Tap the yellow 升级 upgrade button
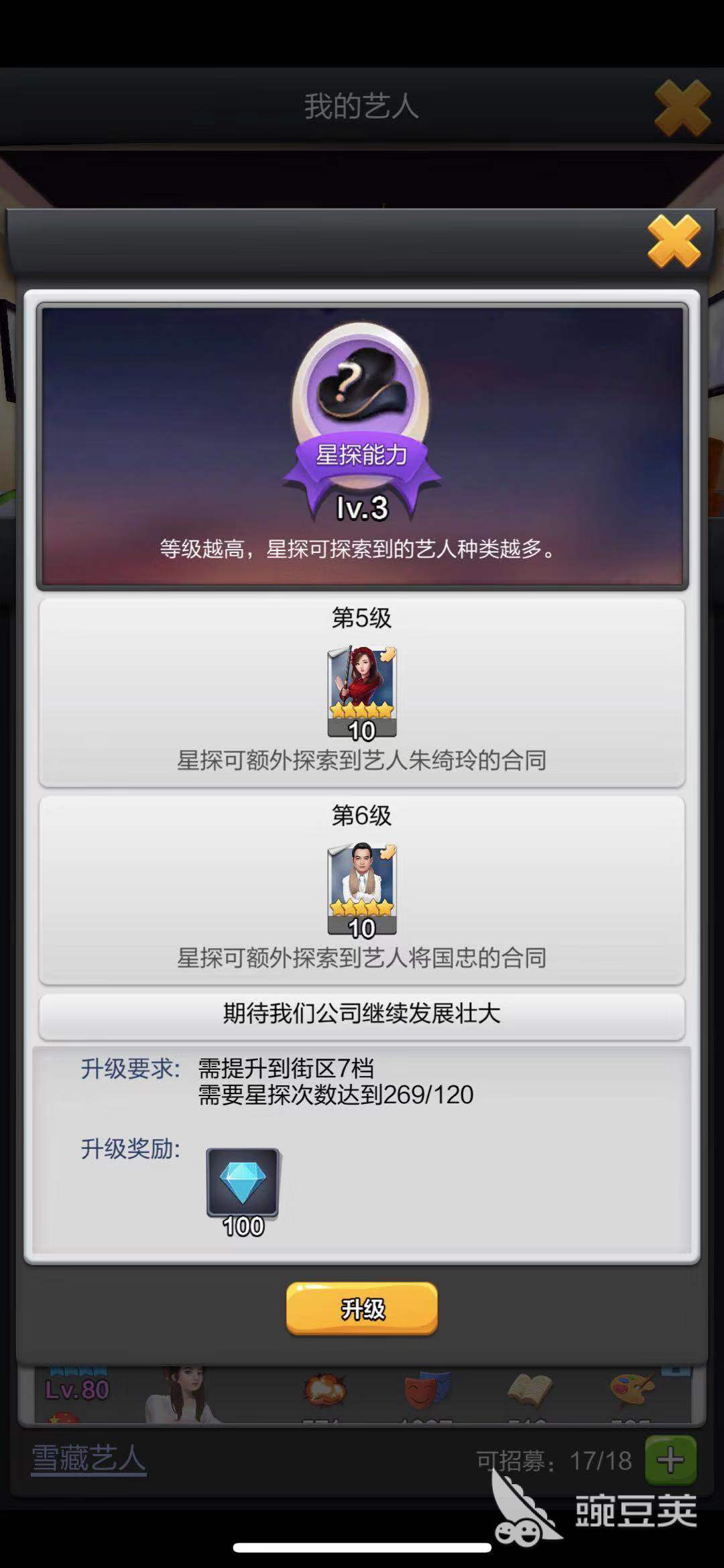Image resolution: width=724 pixels, height=1568 pixels. click(362, 1309)
